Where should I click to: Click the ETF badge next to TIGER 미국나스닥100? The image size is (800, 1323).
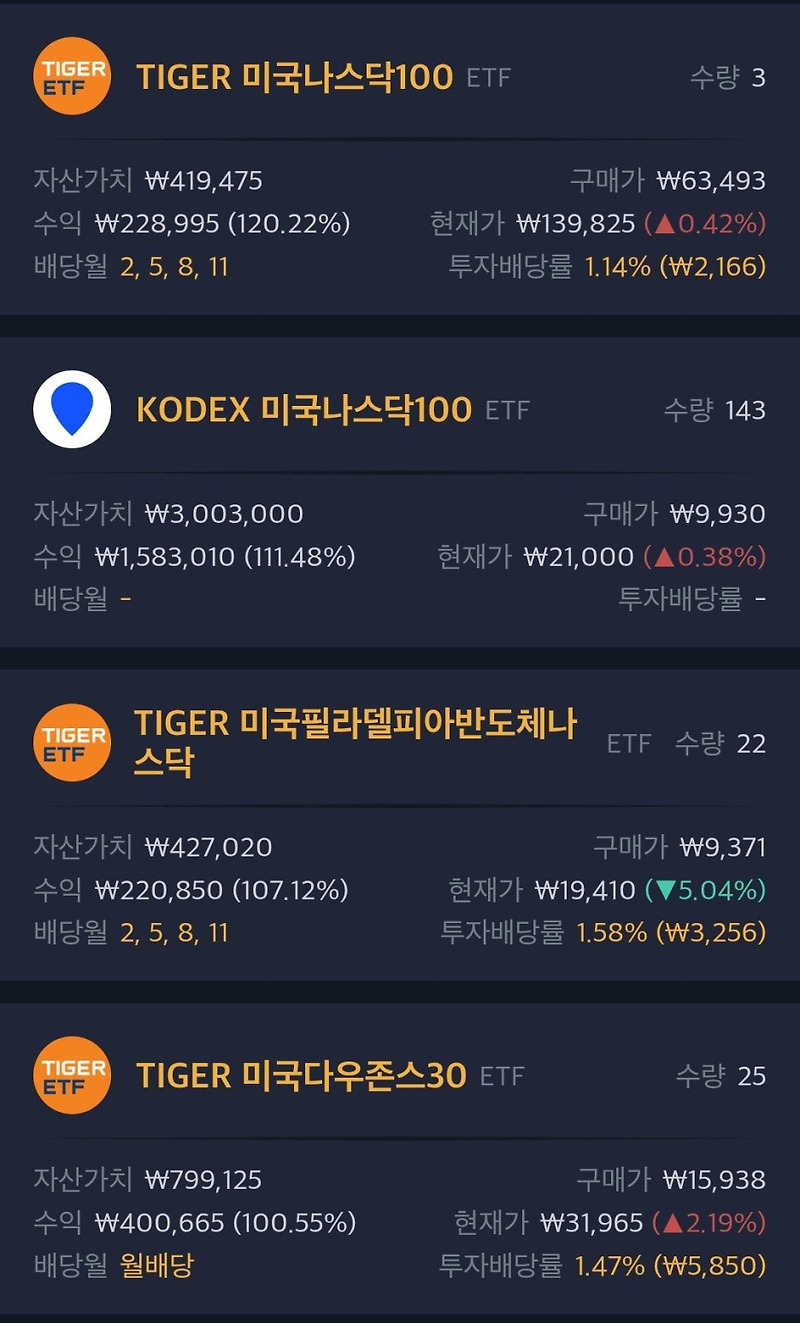(x=491, y=76)
